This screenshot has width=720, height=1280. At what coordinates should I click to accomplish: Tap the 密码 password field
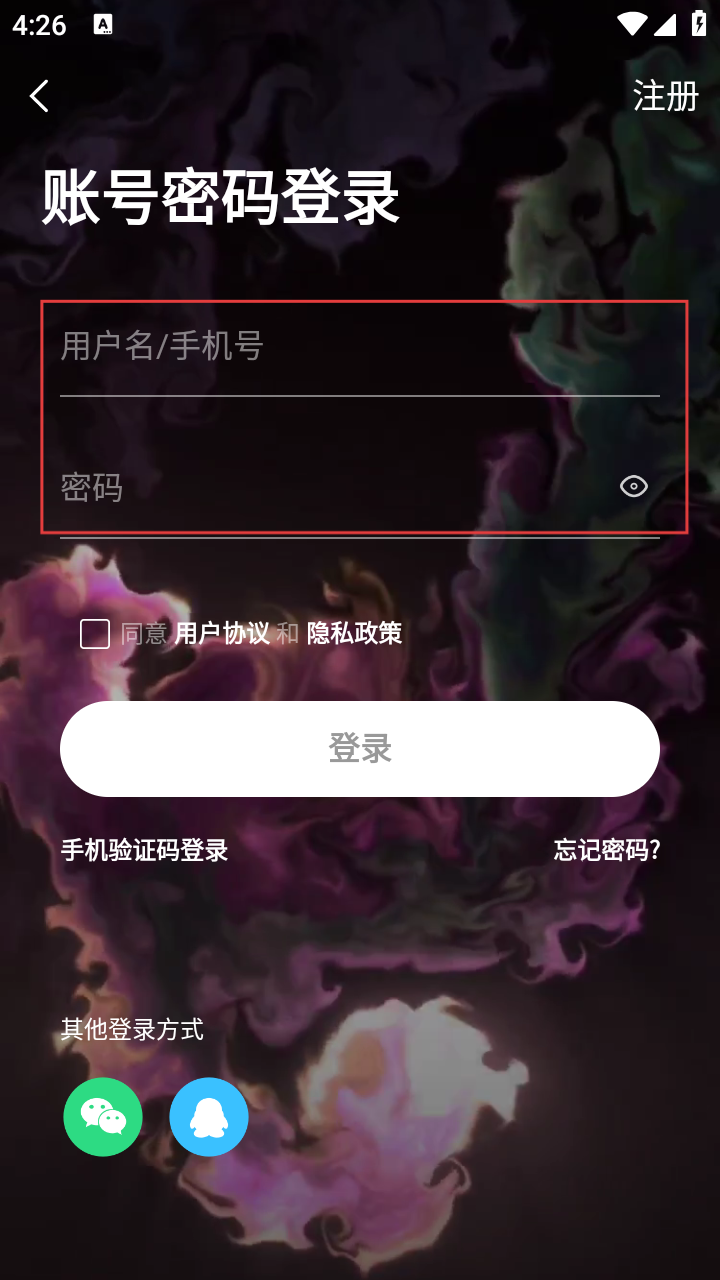click(320, 487)
